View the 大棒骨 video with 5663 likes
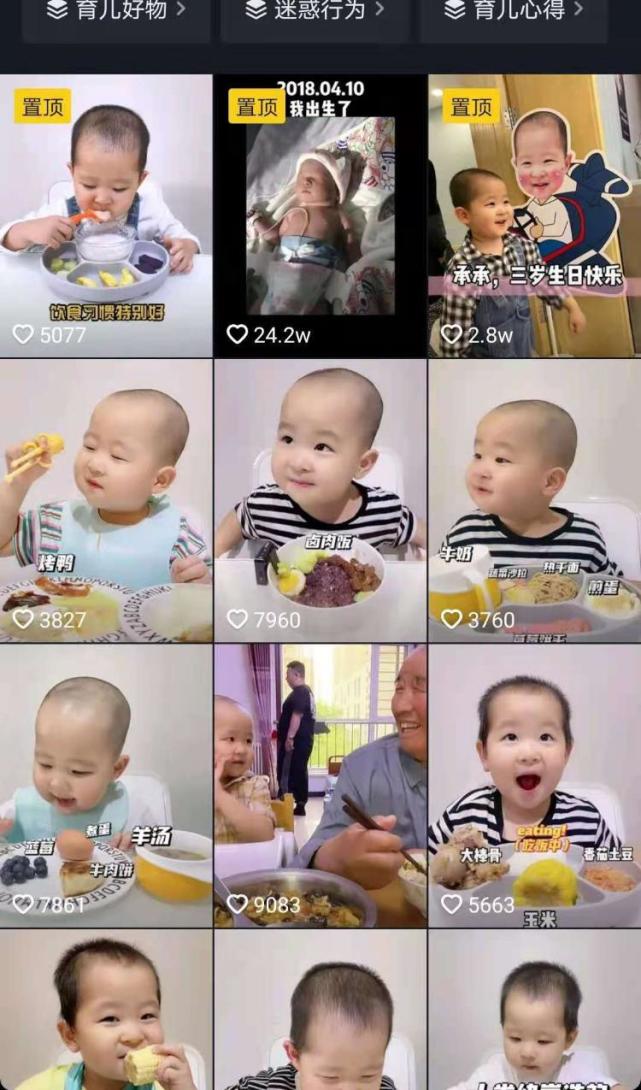Image resolution: width=641 pixels, height=1090 pixels. coord(535,785)
